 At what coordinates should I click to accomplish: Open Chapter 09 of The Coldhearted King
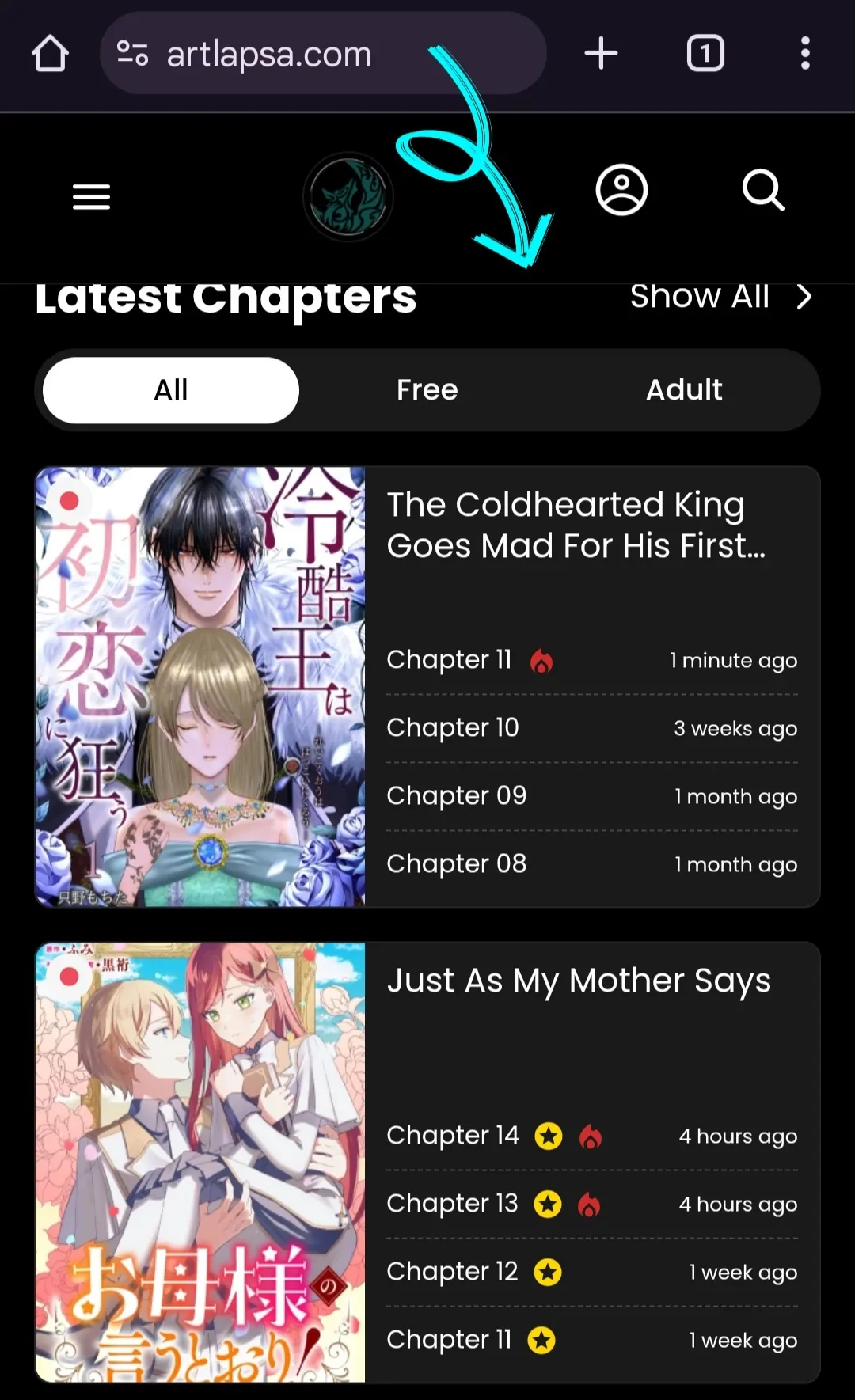pos(456,796)
